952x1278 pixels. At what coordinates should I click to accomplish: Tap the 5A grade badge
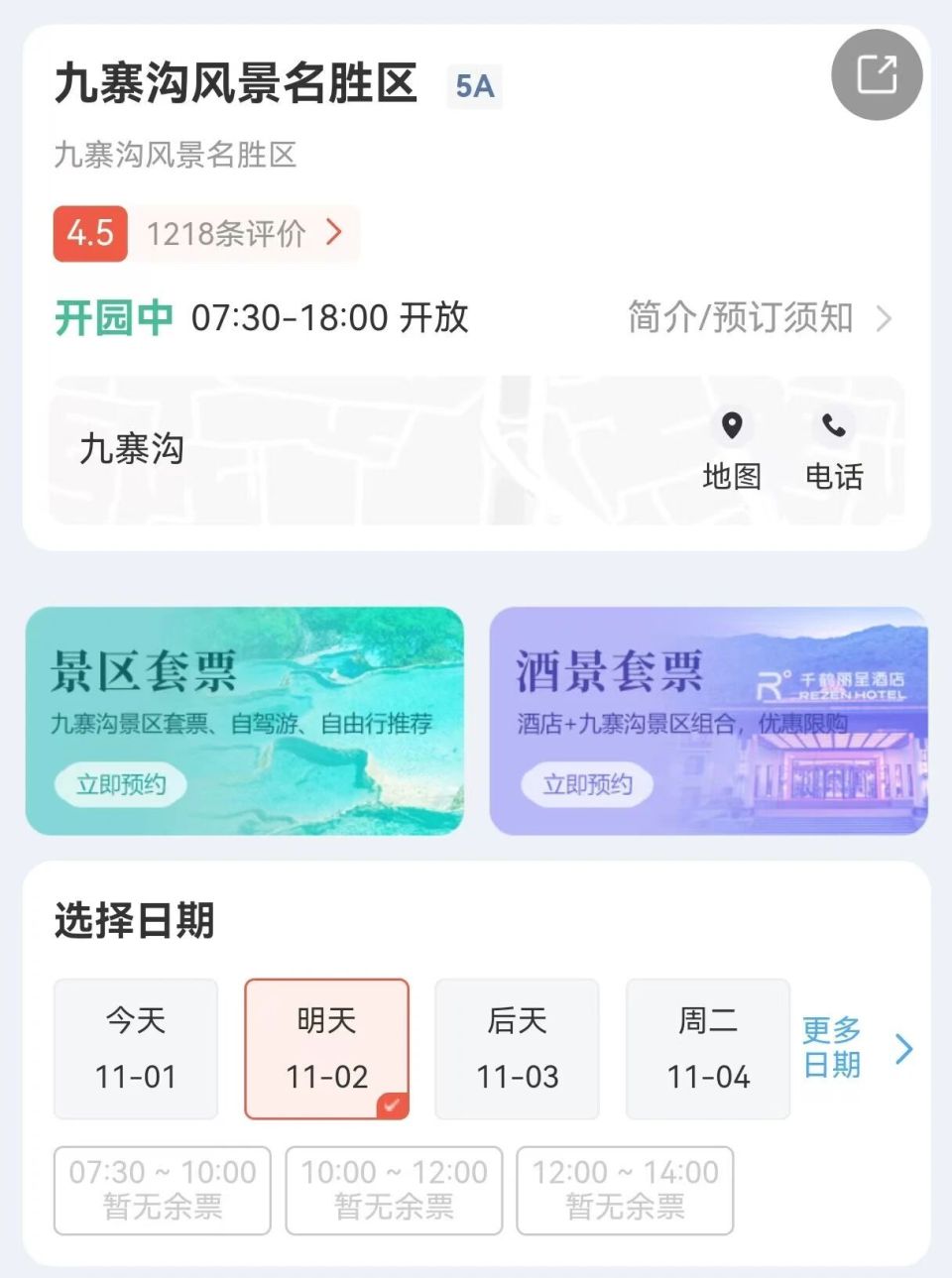click(473, 87)
